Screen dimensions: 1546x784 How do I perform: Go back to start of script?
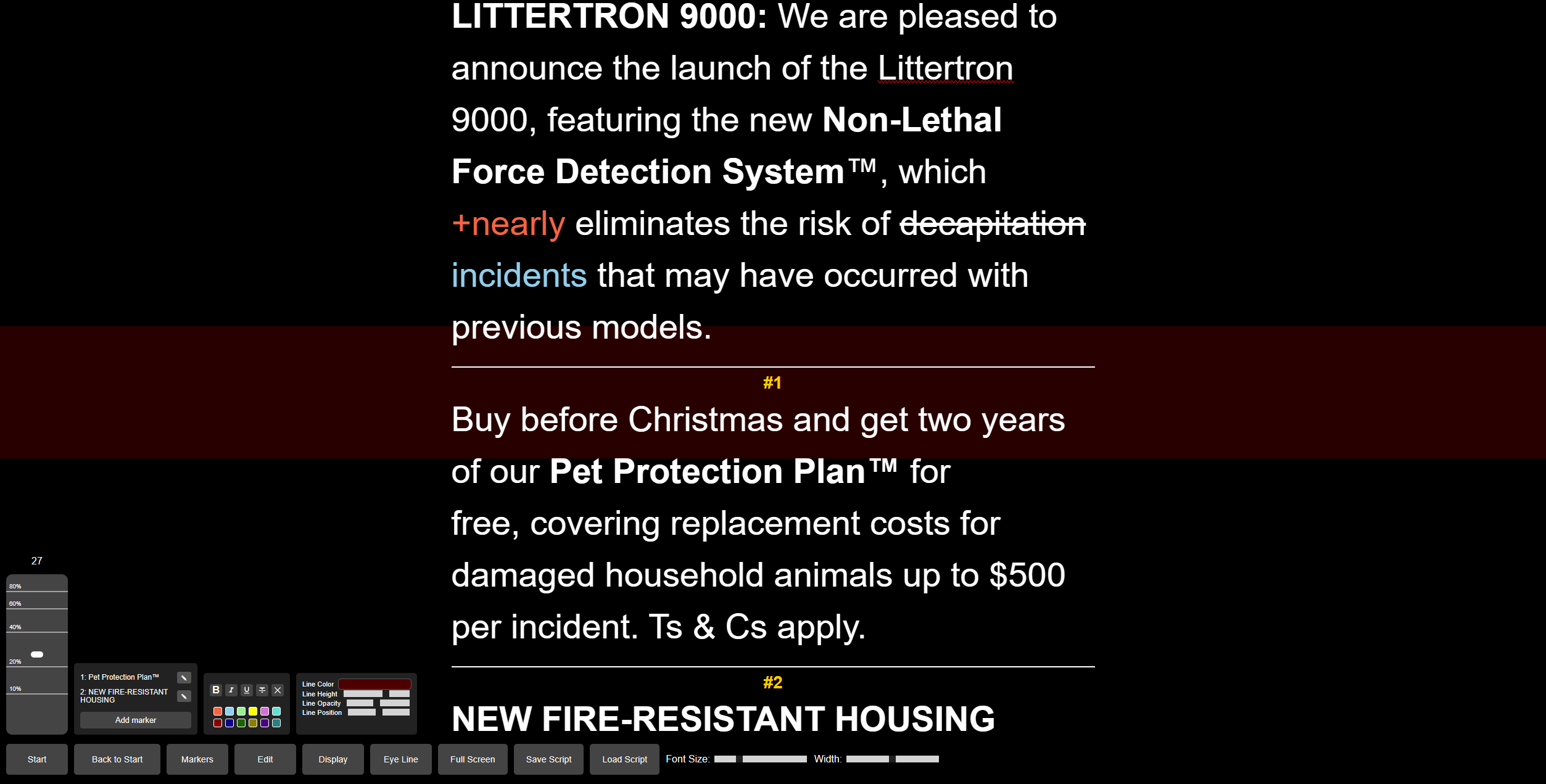point(117,759)
